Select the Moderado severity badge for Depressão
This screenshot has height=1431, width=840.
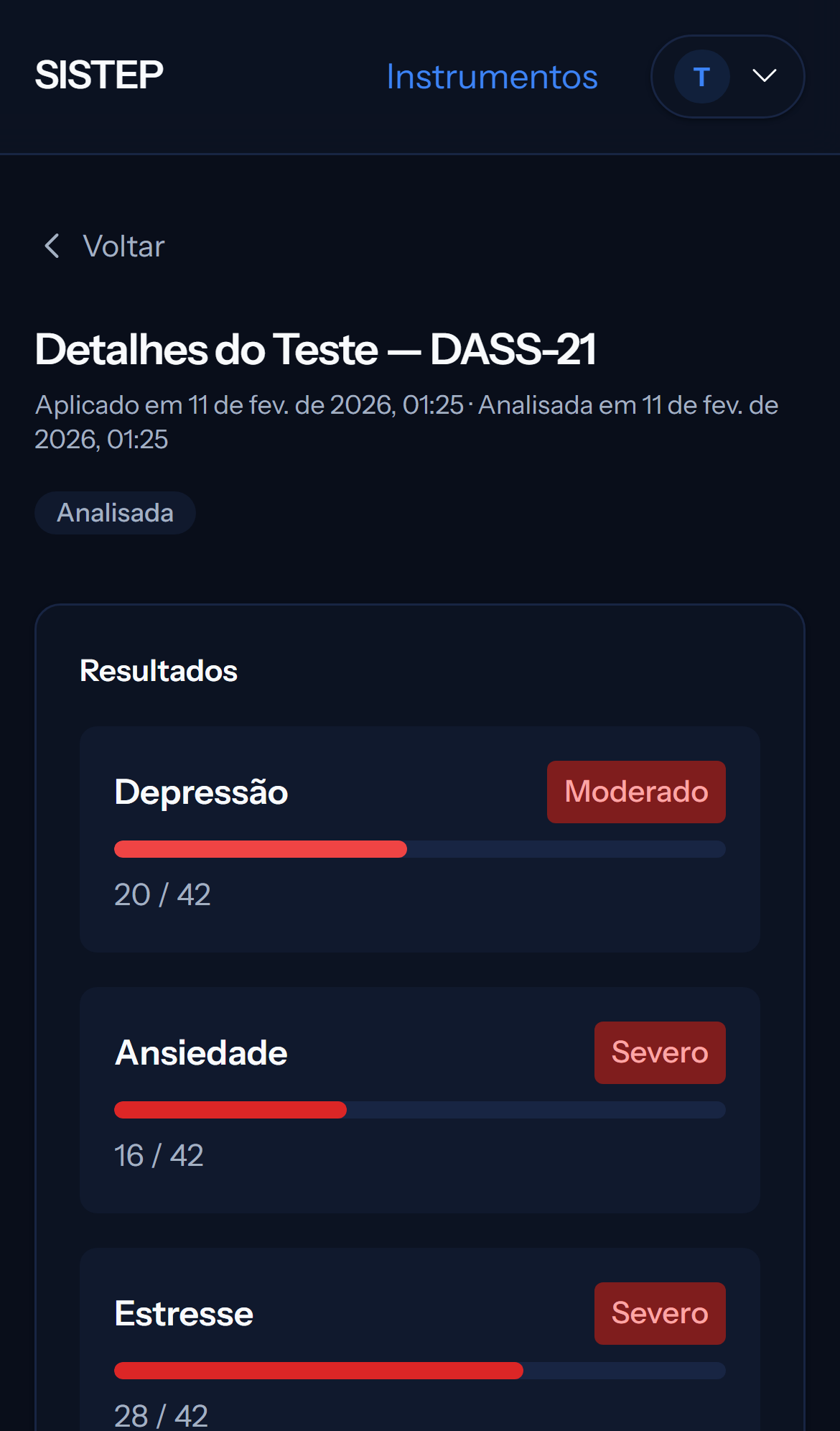[635, 792]
